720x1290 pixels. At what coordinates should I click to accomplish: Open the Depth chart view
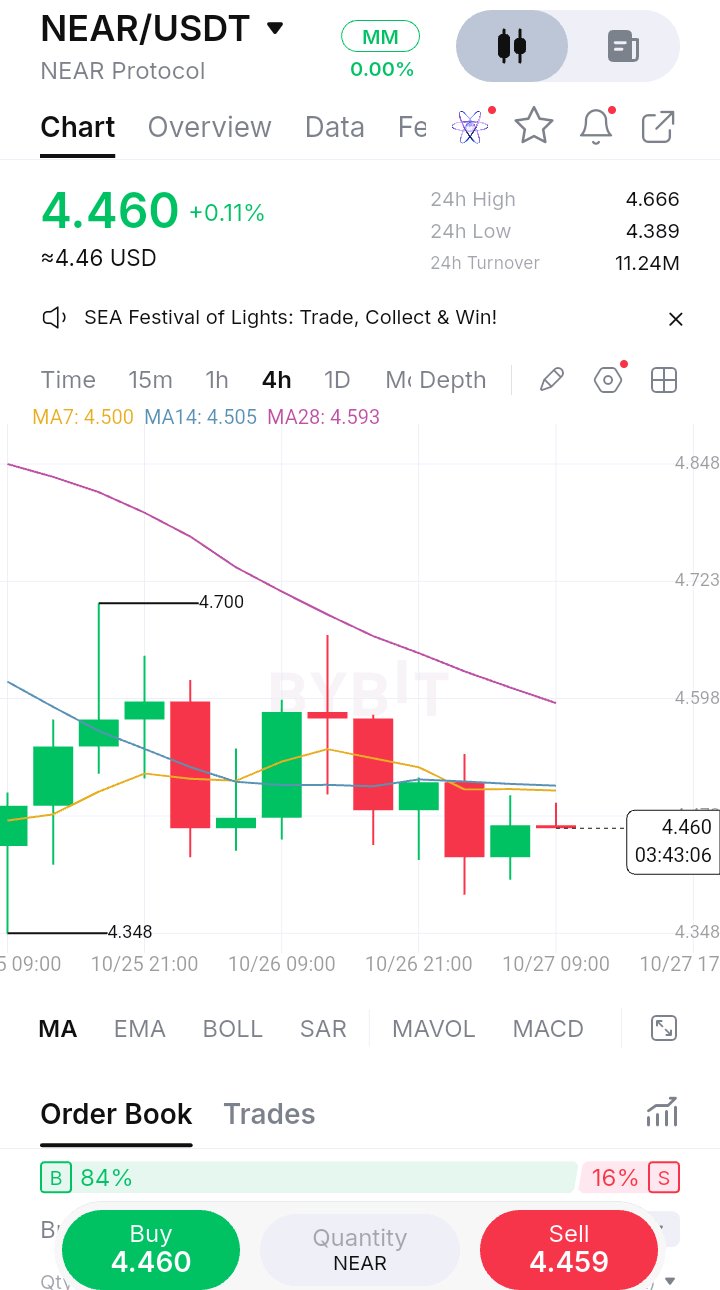(x=453, y=380)
